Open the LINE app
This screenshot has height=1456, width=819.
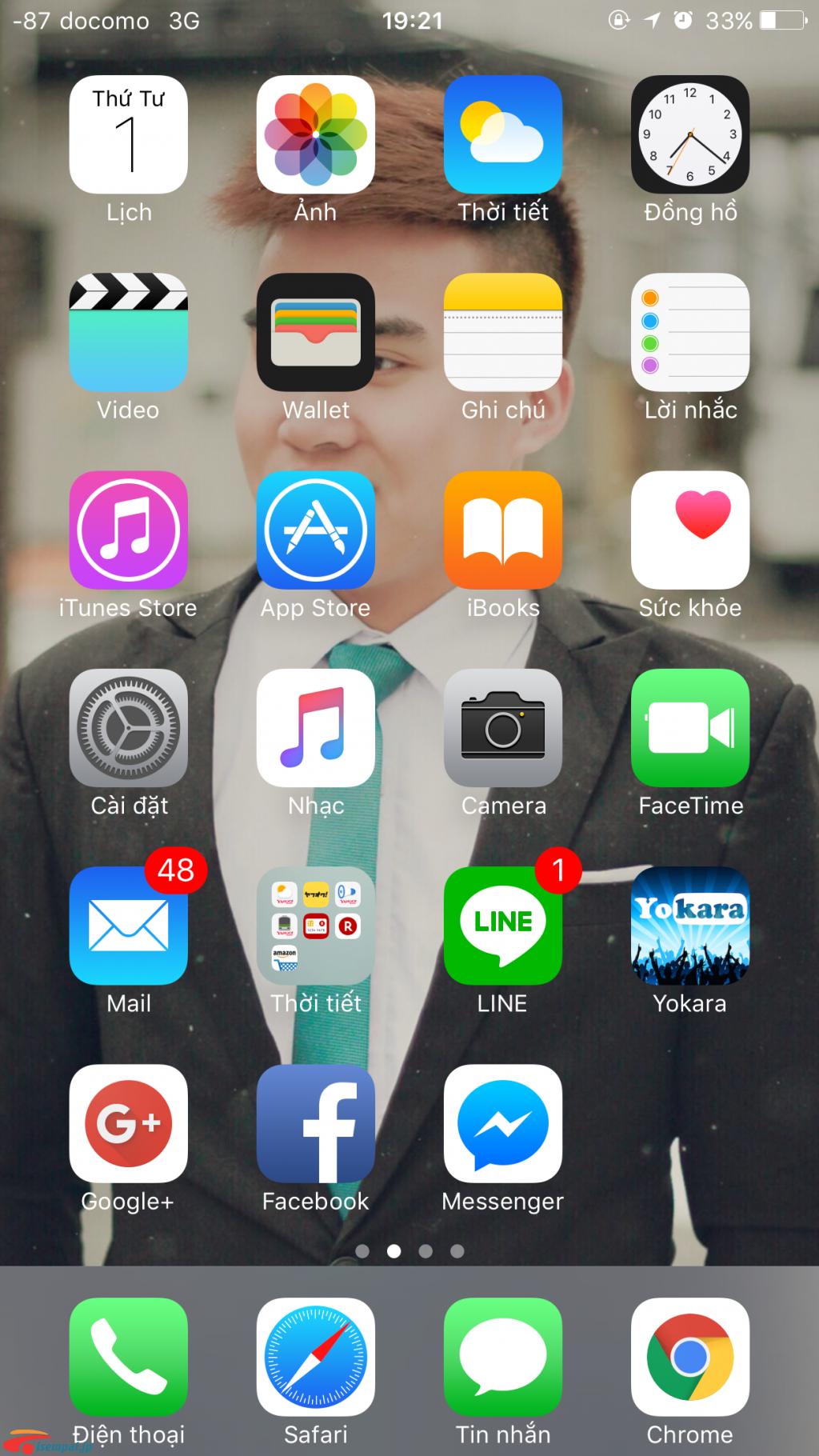502,925
